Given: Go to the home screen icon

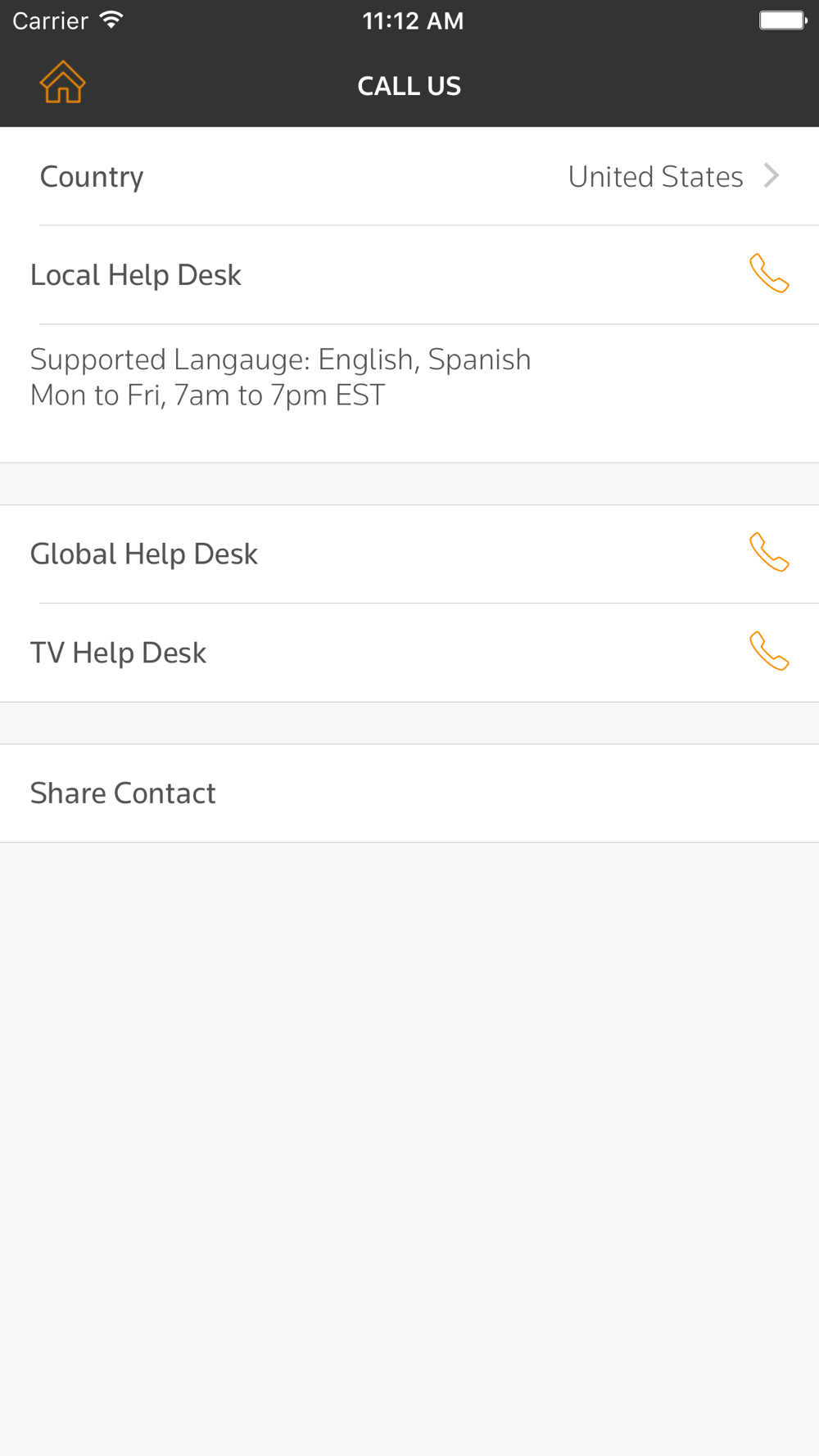Looking at the screenshot, I should 62,83.
